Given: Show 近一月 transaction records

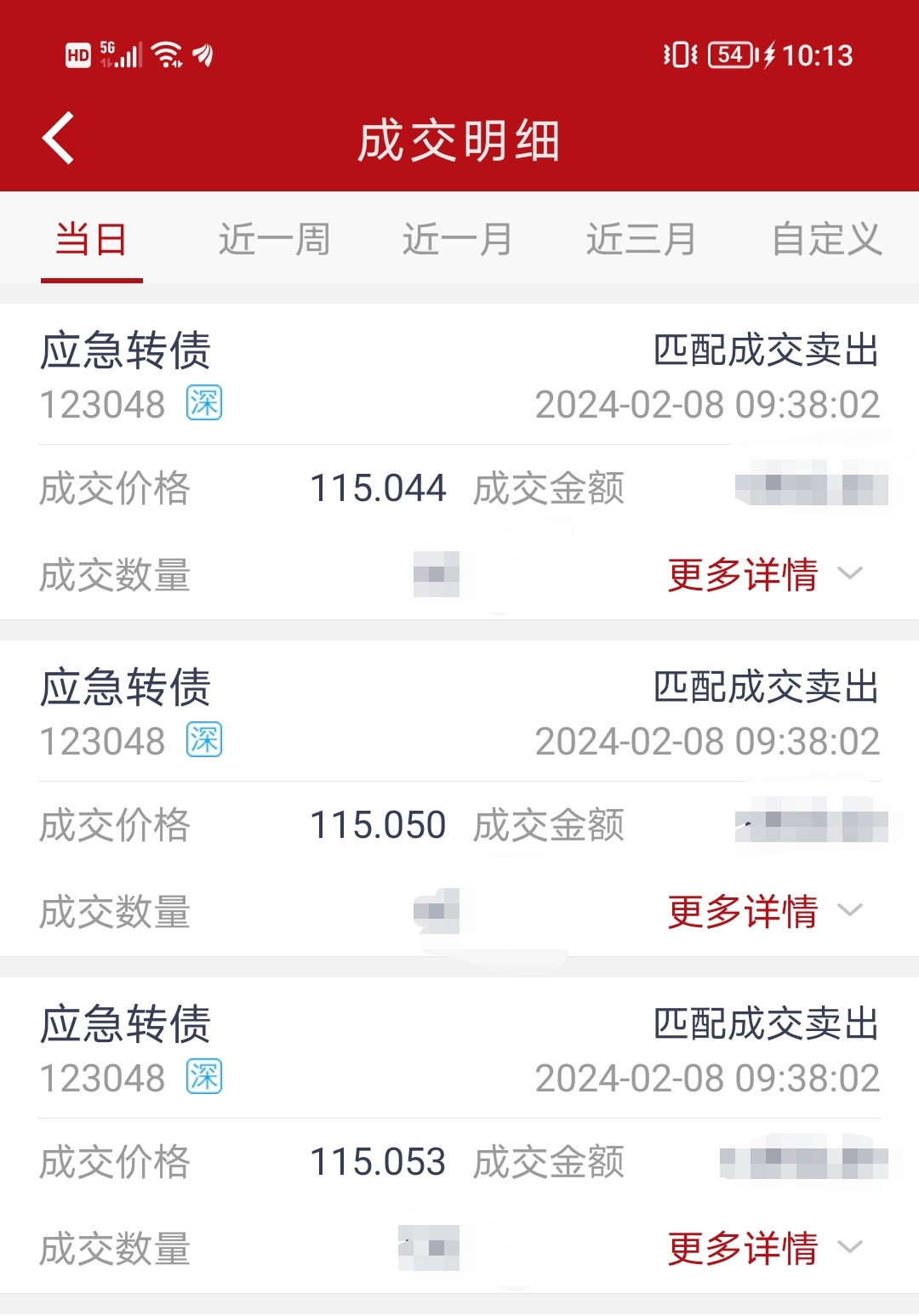Looking at the screenshot, I should coord(458,239).
